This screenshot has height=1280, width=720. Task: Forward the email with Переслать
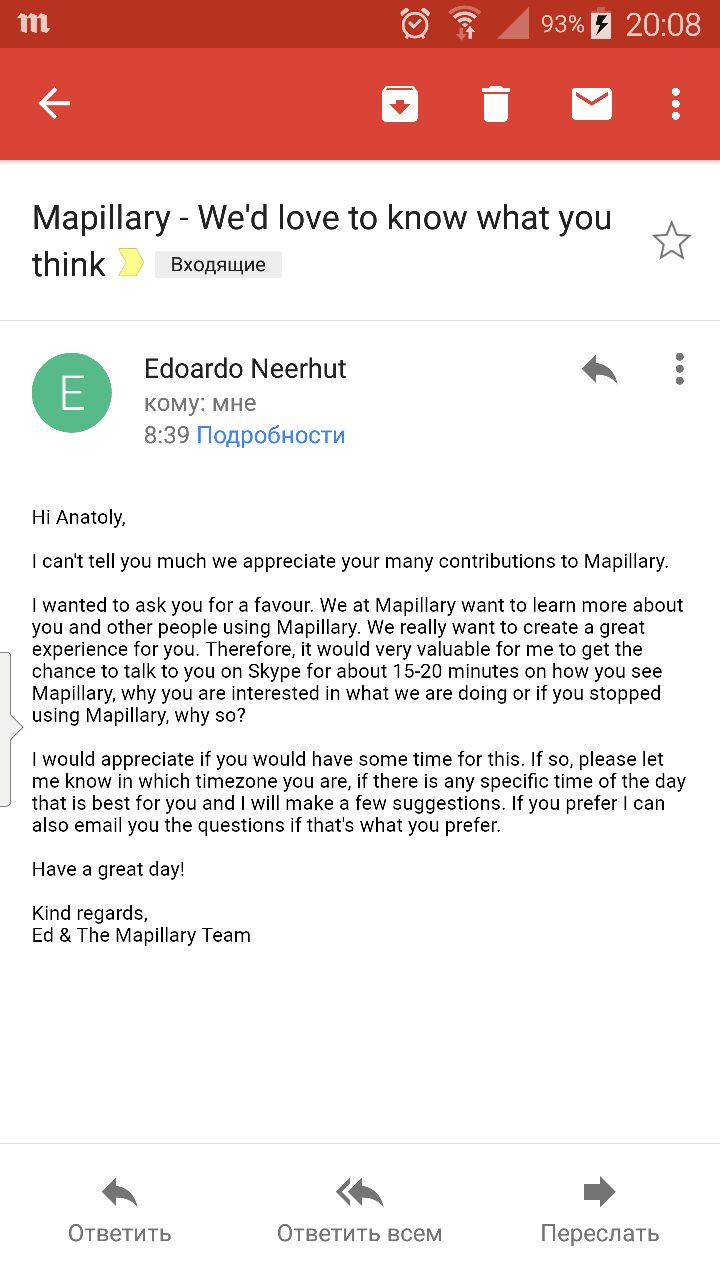(x=600, y=1210)
